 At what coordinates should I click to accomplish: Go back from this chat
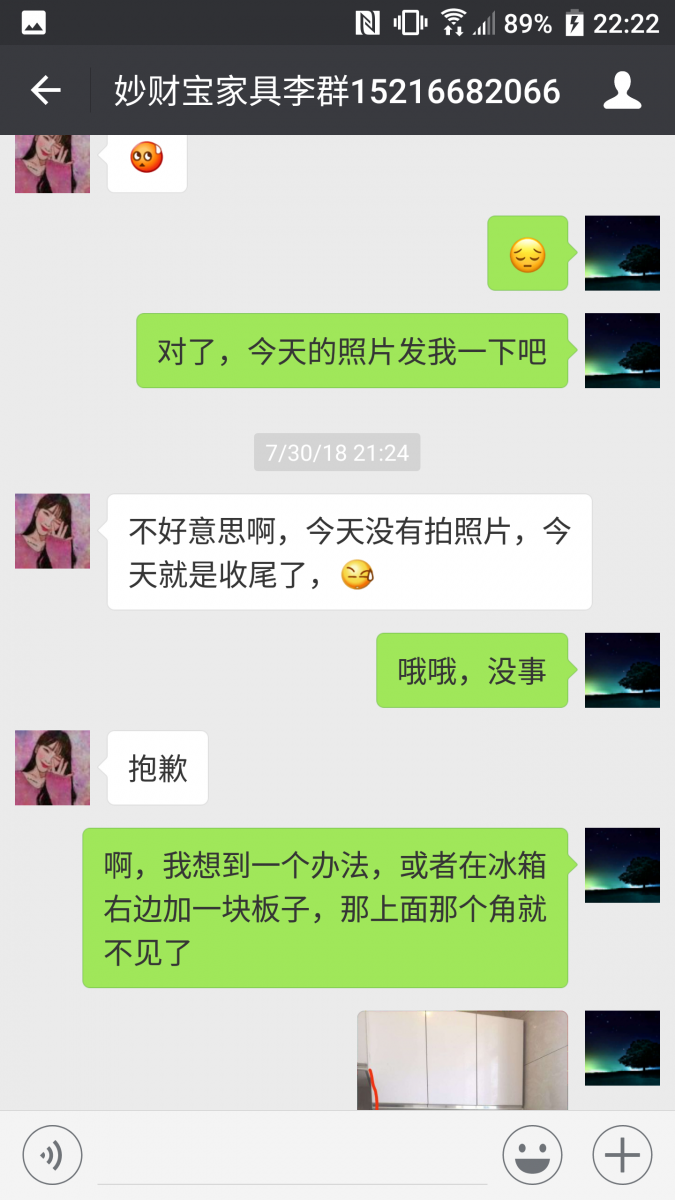click(45, 91)
